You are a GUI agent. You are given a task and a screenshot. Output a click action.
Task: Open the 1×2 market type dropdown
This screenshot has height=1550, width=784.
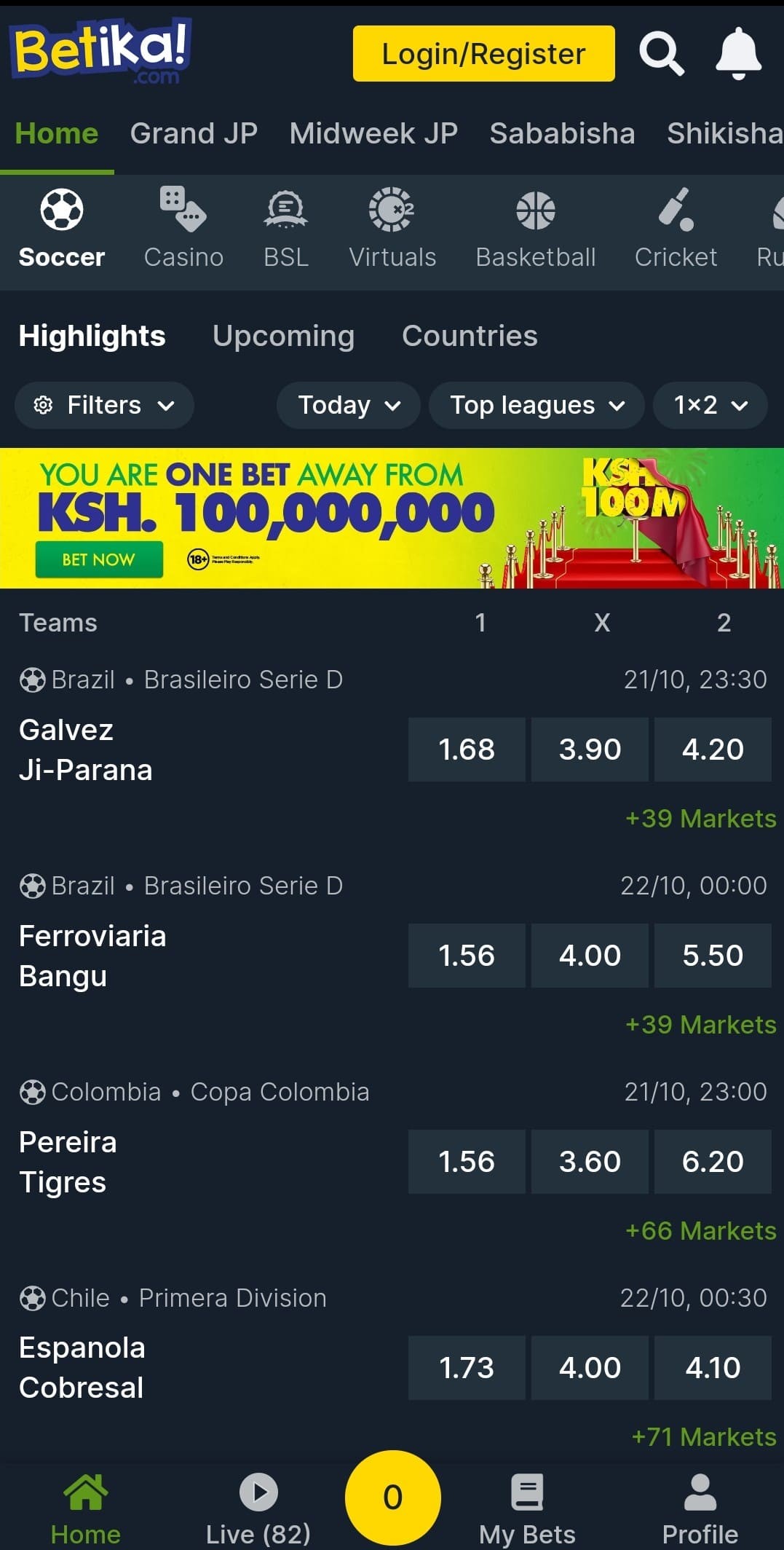point(710,405)
